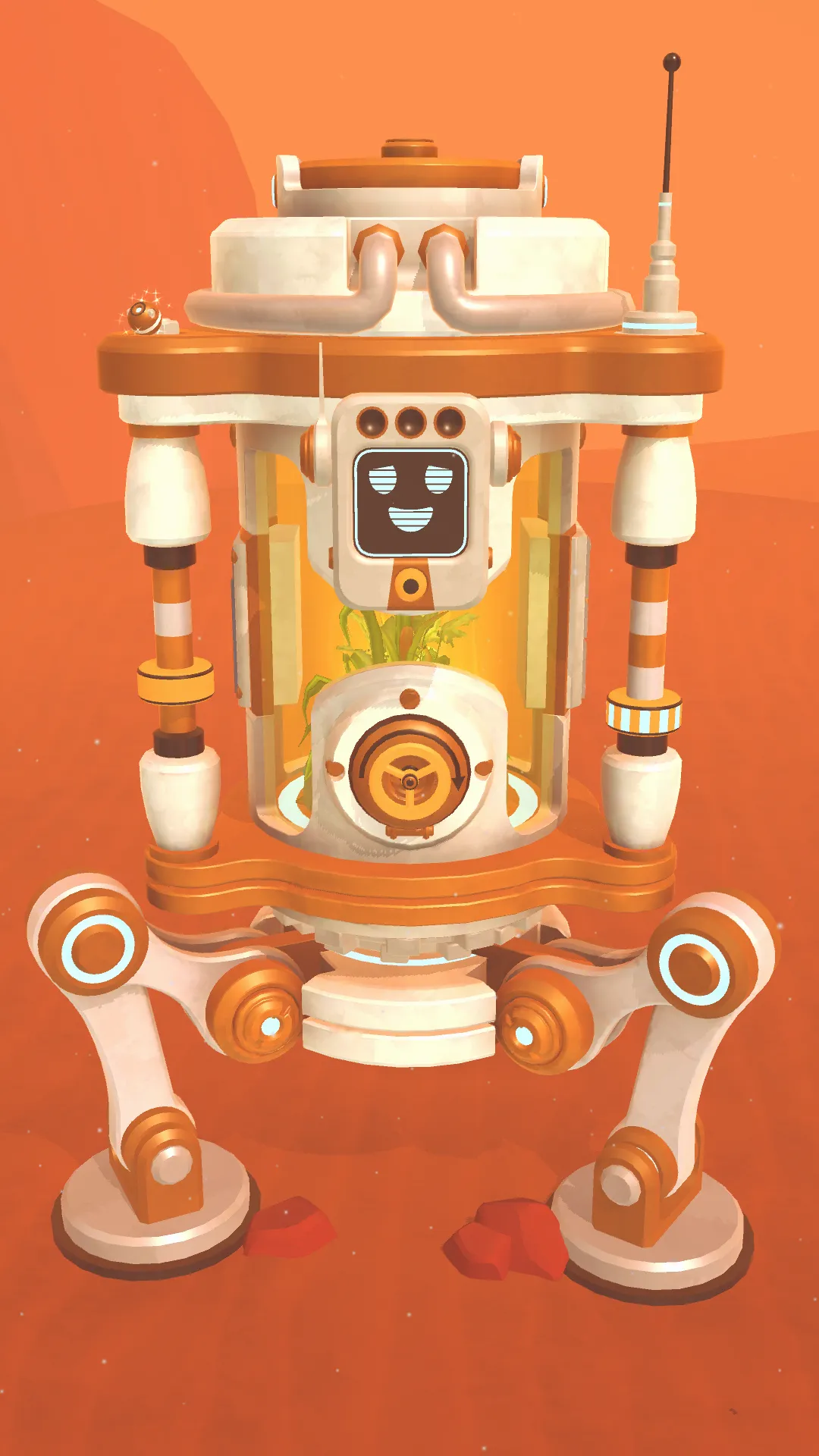Tap the striped ring on the right pillar
This screenshot has width=819, height=1456.
[x=643, y=714]
